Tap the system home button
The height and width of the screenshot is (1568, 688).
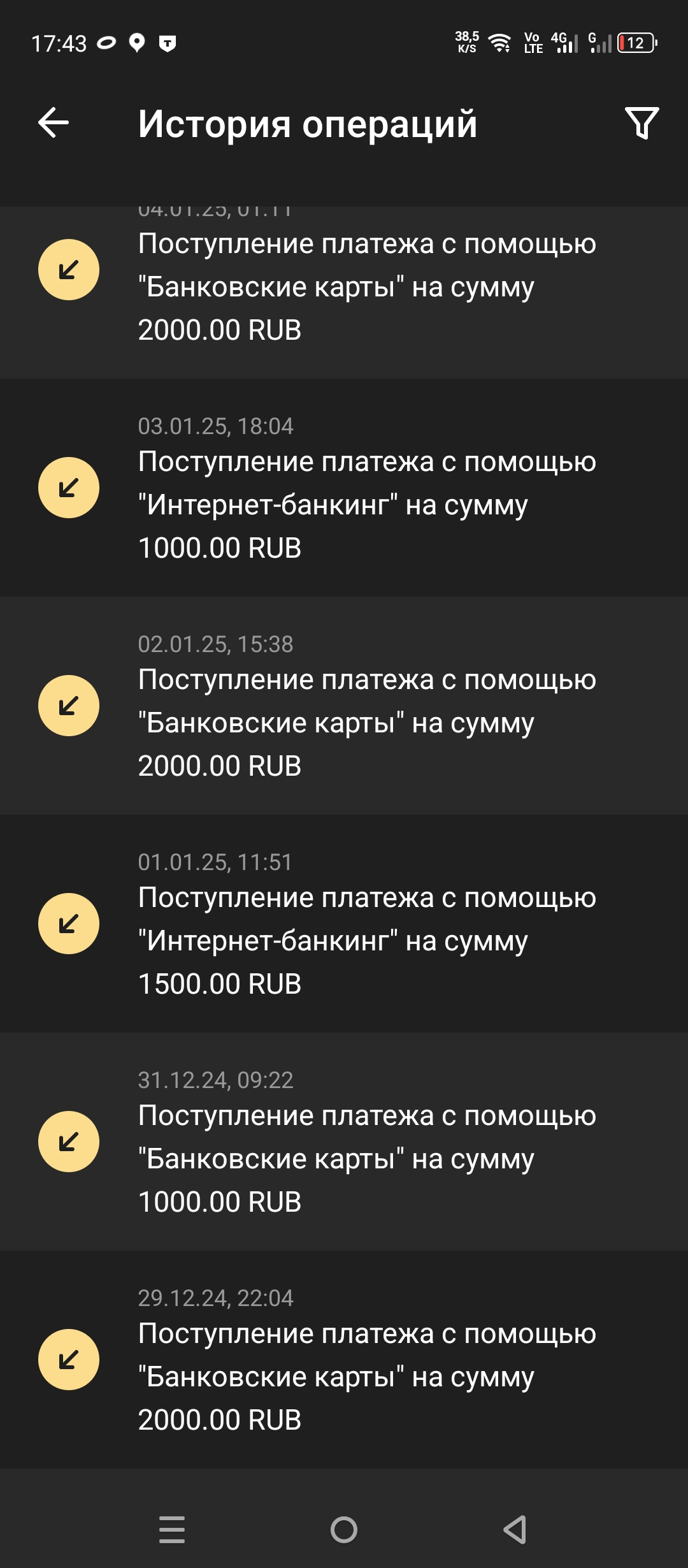pyautogui.click(x=344, y=1530)
